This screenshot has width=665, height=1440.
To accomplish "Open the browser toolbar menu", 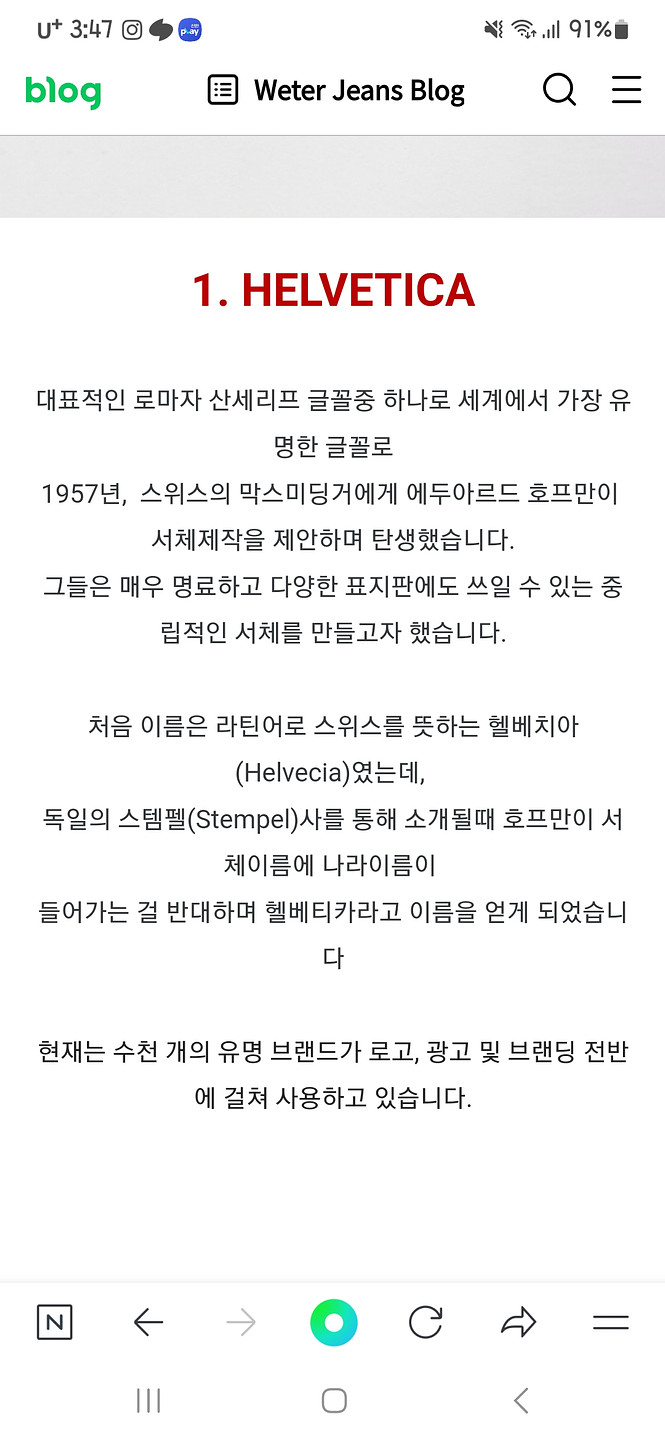I will point(610,1323).
